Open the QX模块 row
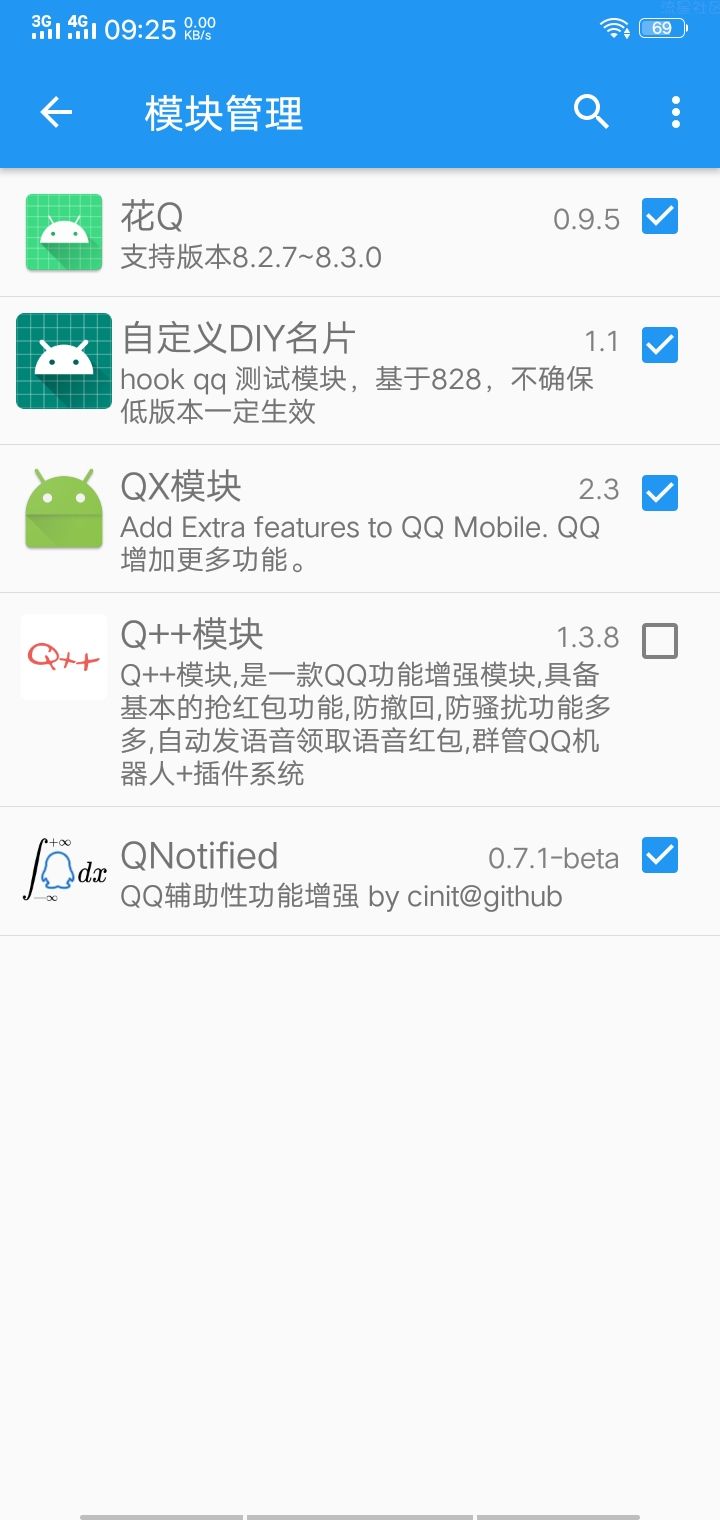 [360, 519]
